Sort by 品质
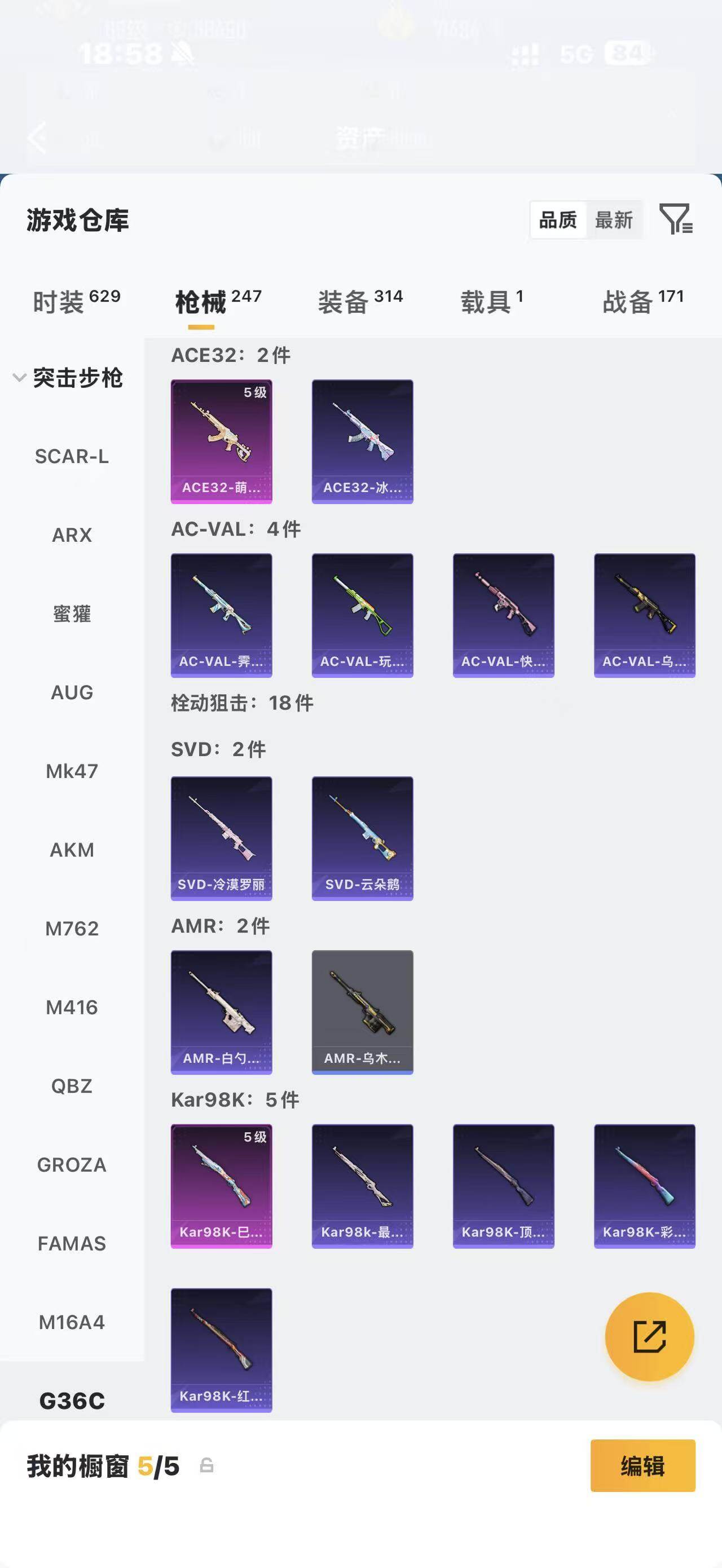 [558, 220]
